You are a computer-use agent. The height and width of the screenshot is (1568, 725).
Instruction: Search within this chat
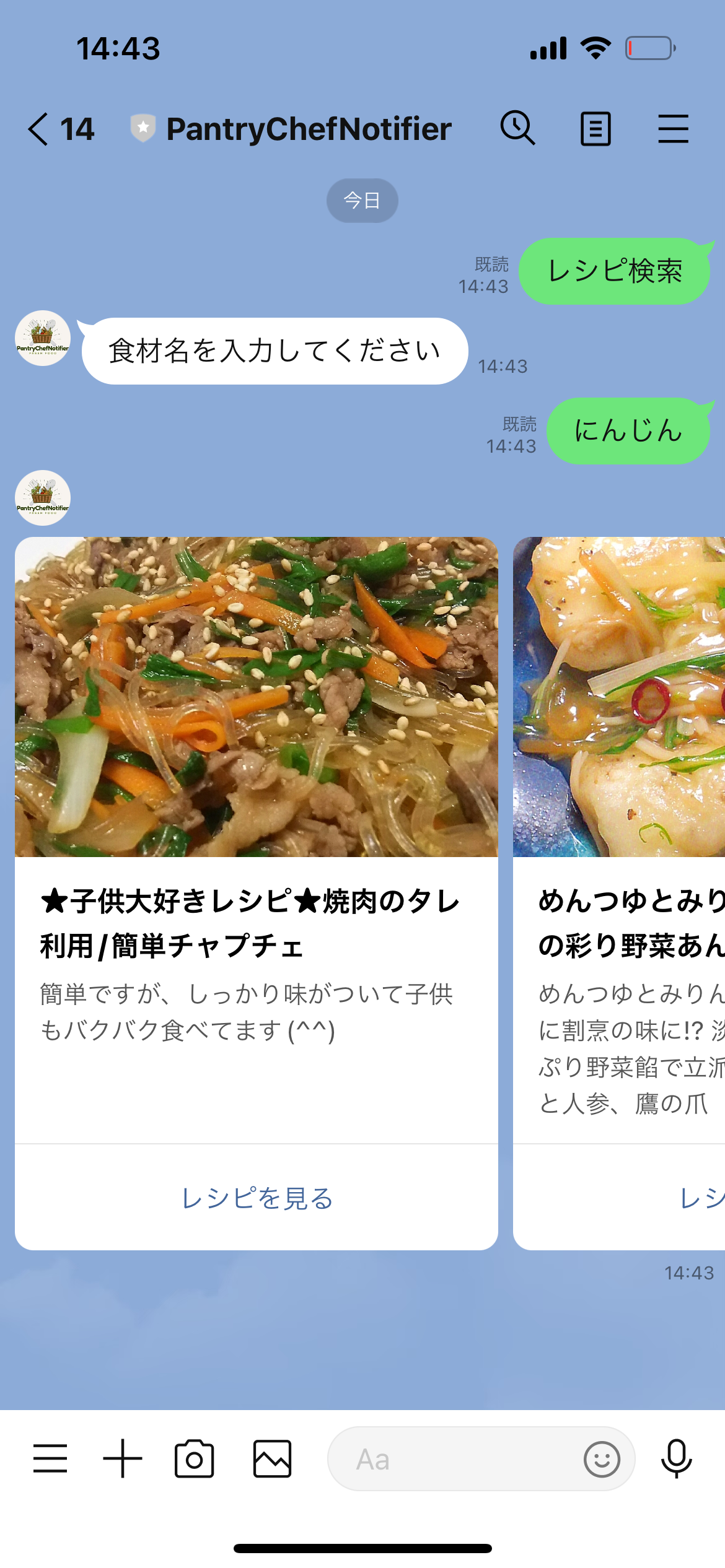click(517, 128)
